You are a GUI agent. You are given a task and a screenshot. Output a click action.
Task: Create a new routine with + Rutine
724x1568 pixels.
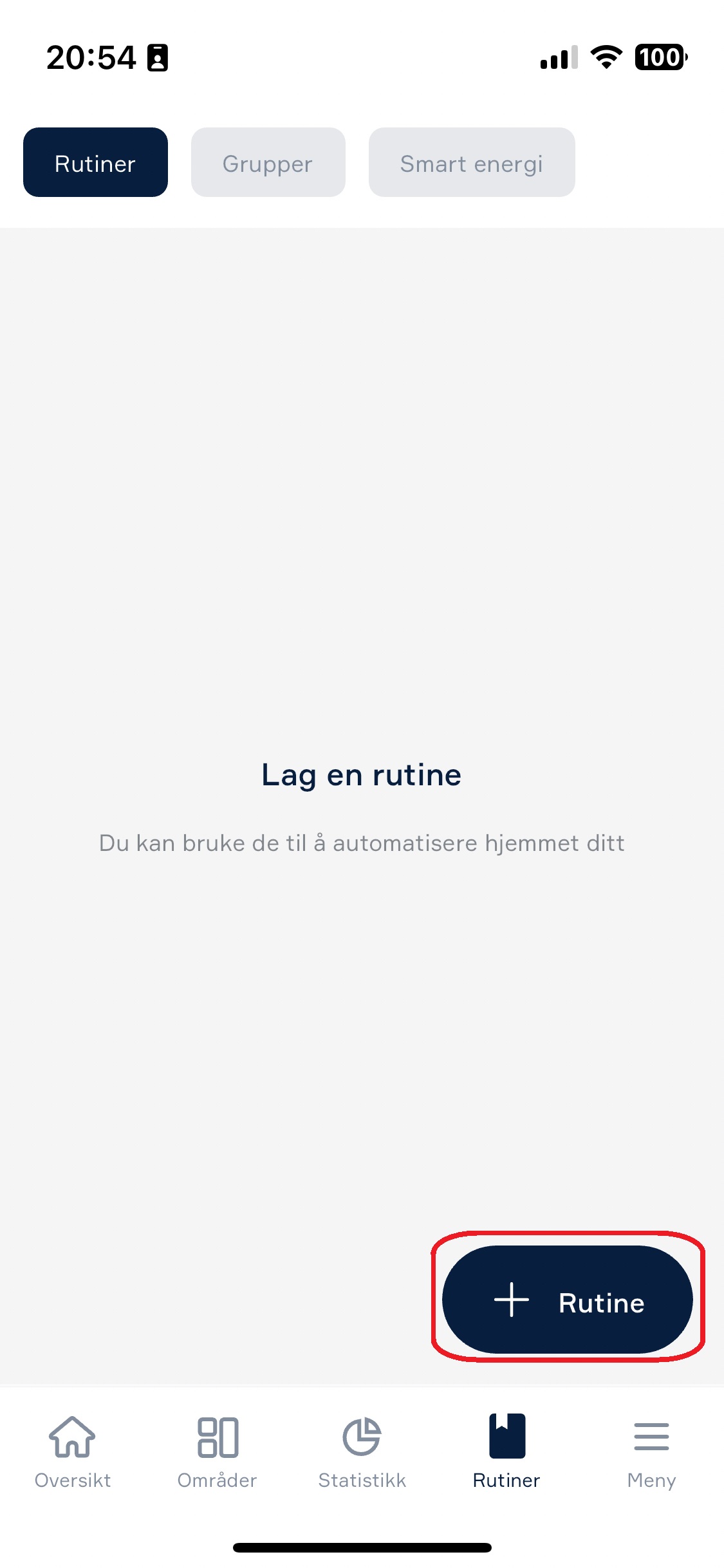click(x=568, y=1300)
